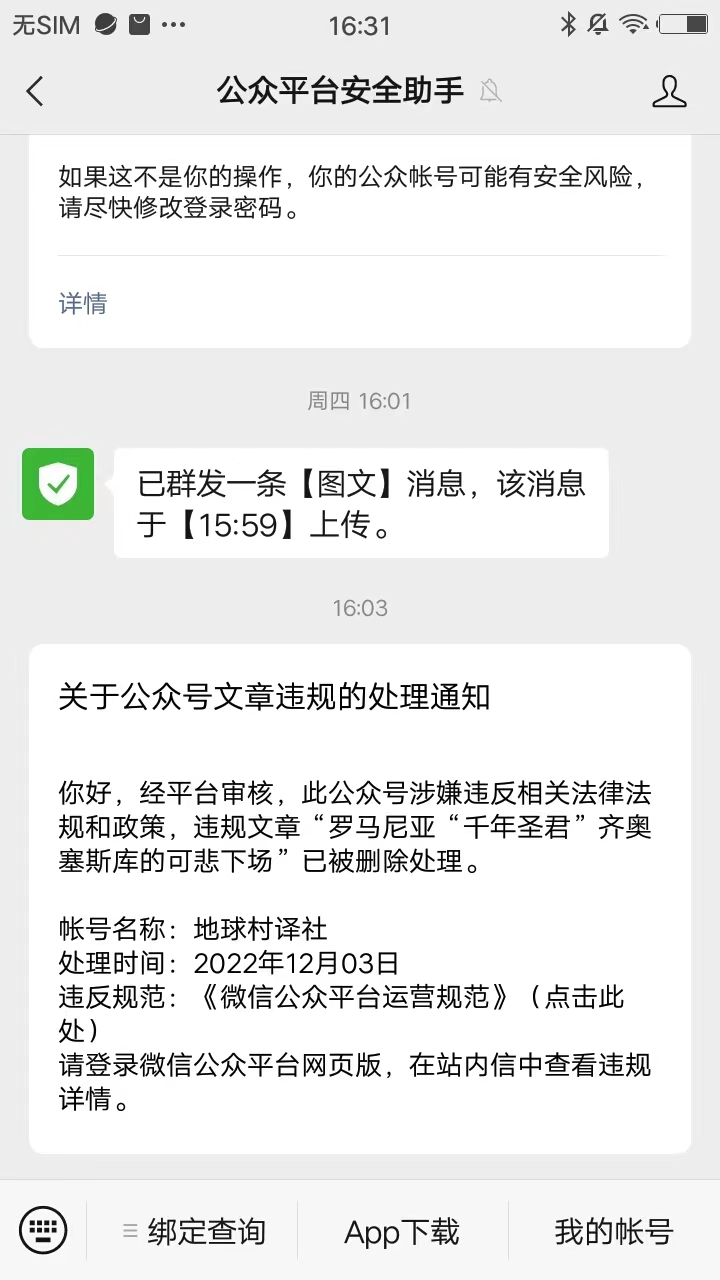Select the App下载 menu button
This screenshot has width=720, height=1280.
(x=402, y=1231)
